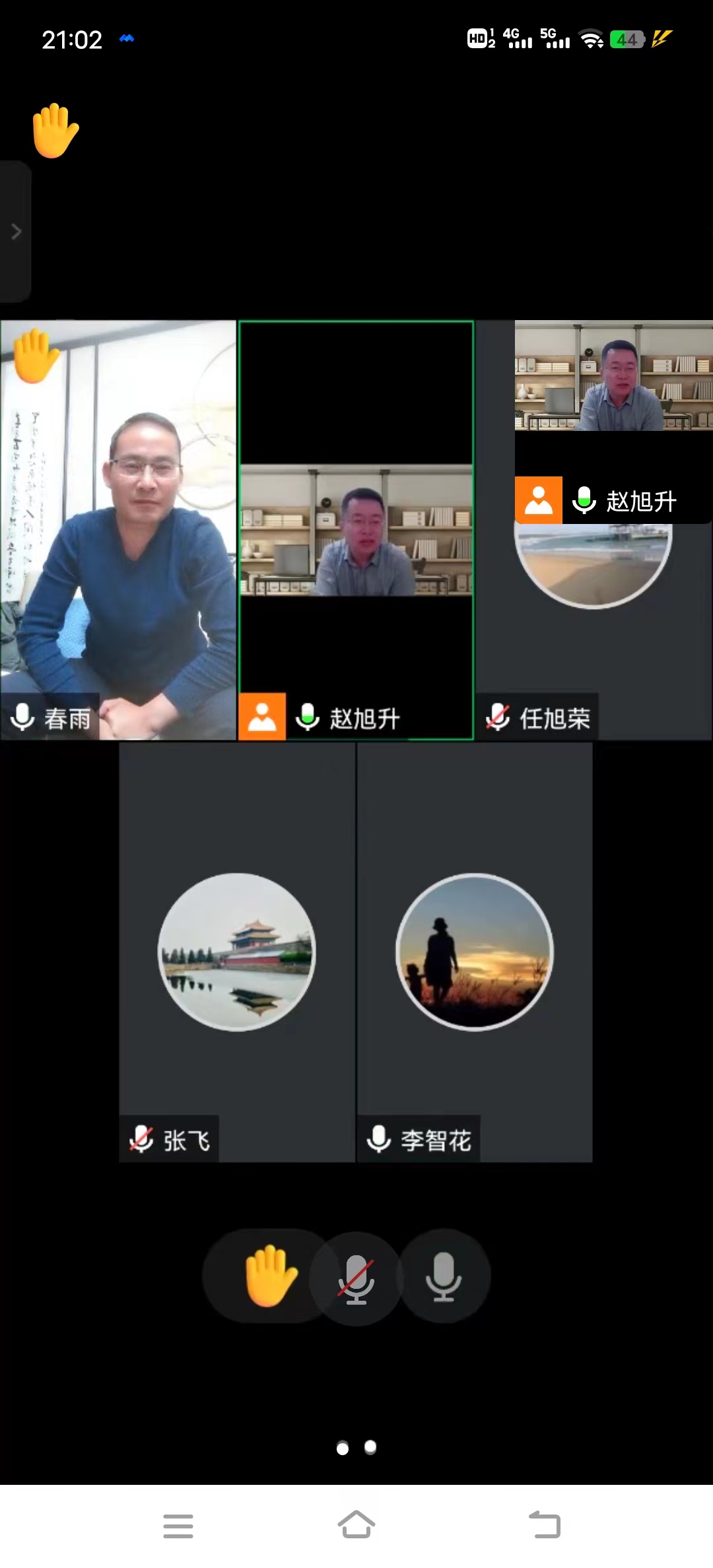Open 张飞's participant tile
Image resolution: width=713 pixels, height=1568 pixels.
tap(237, 952)
